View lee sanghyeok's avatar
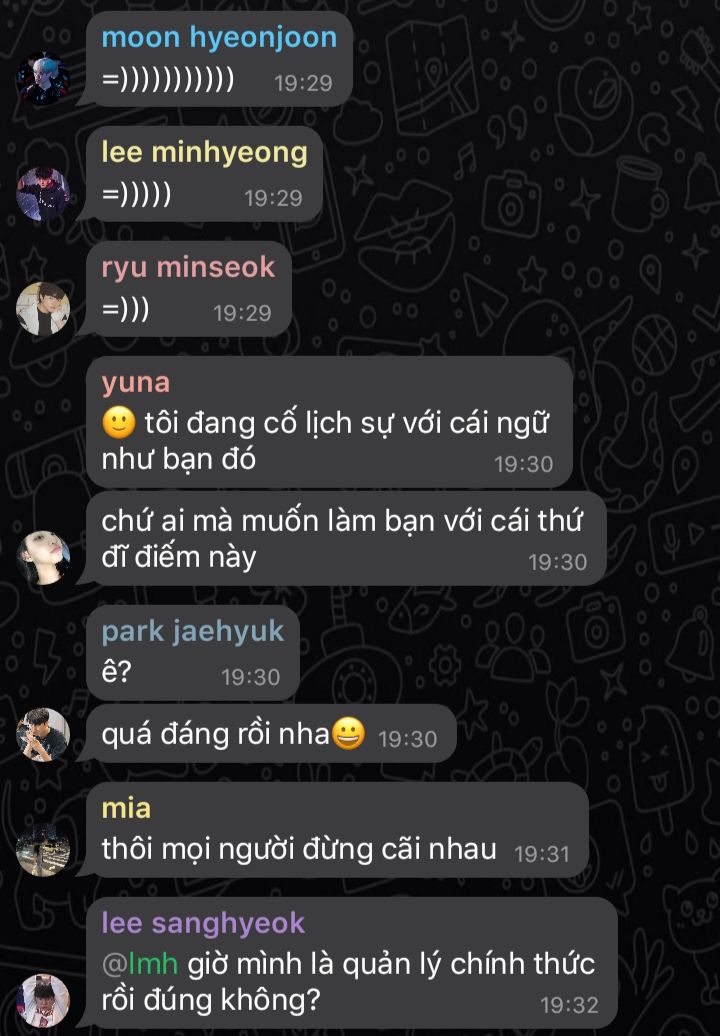Image resolution: width=720 pixels, height=1036 pixels. pyautogui.click(x=43, y=1000)
